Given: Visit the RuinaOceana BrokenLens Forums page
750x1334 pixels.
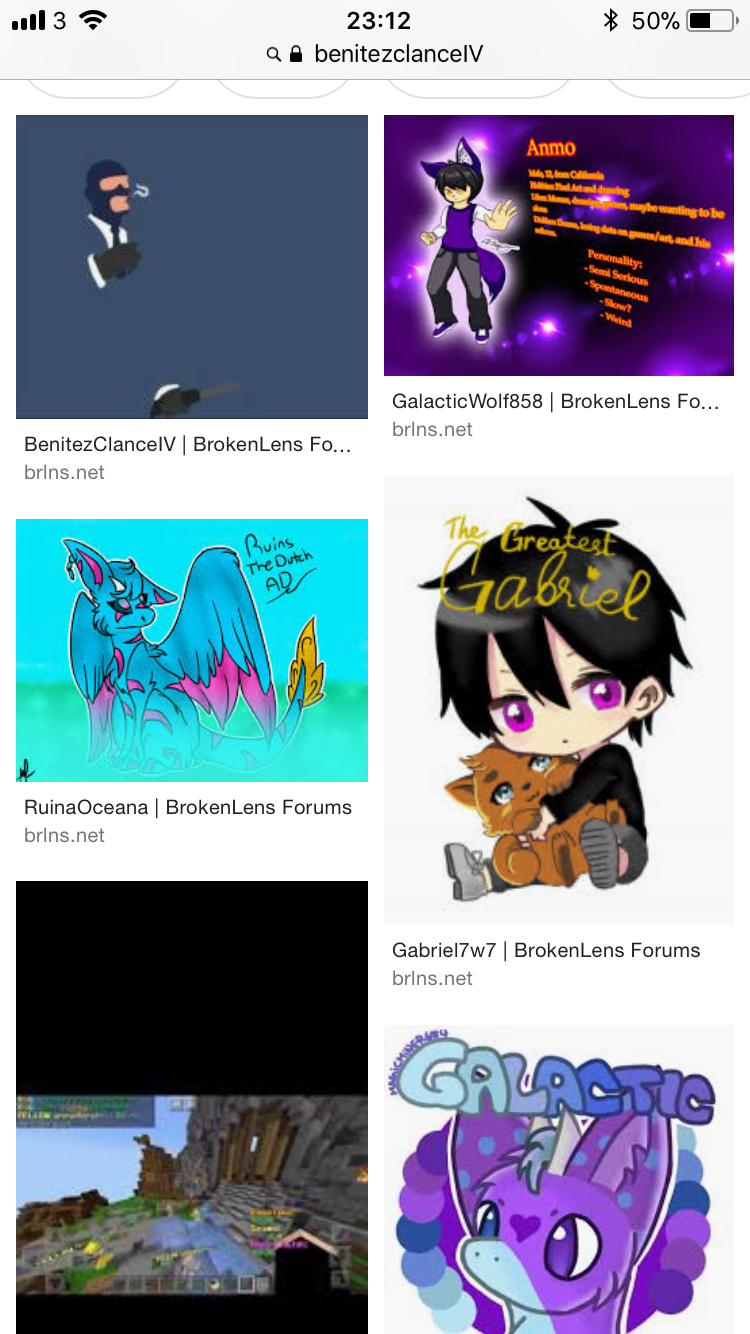Looking at the screenshot, I should (x=188, y=807).
